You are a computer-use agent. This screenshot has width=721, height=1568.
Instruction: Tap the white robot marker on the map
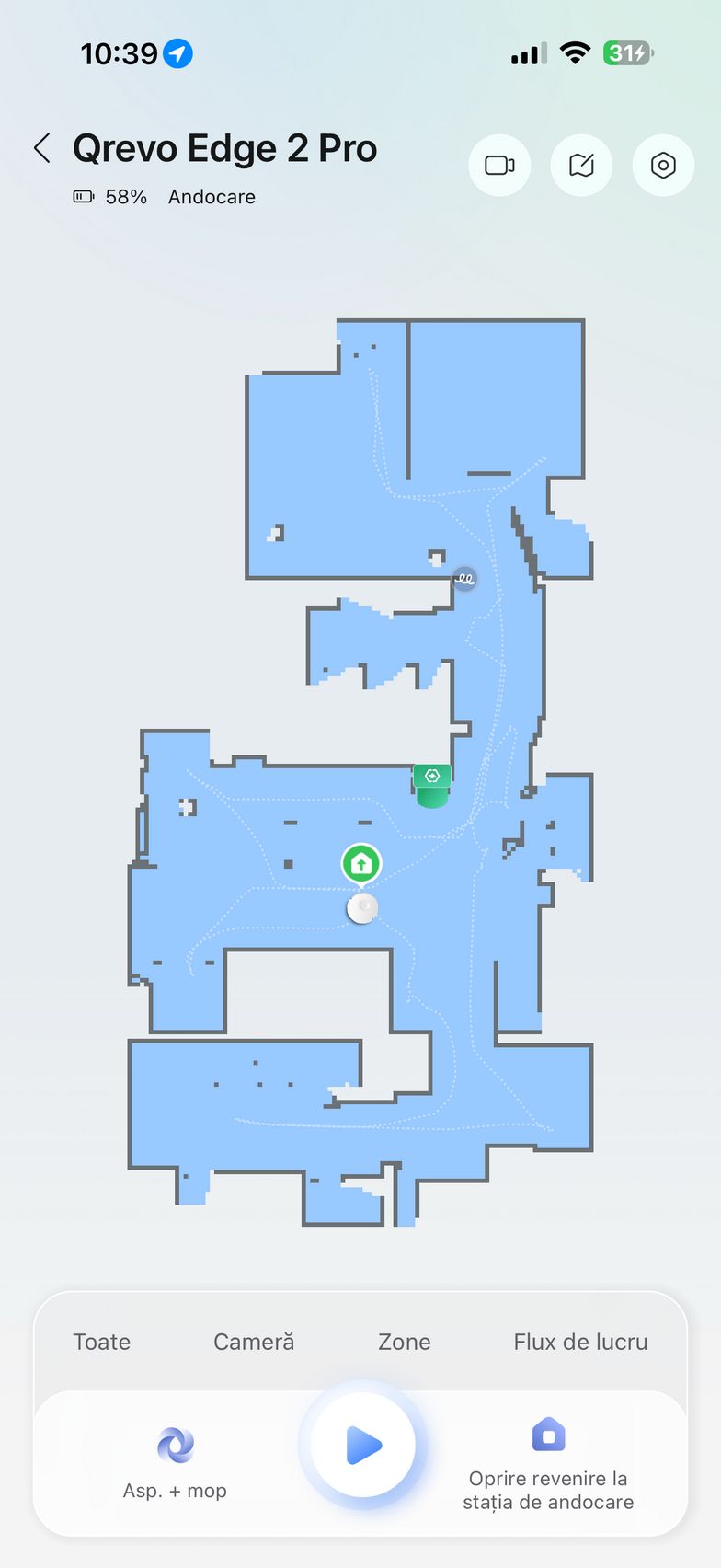click(x=362, y=909)
